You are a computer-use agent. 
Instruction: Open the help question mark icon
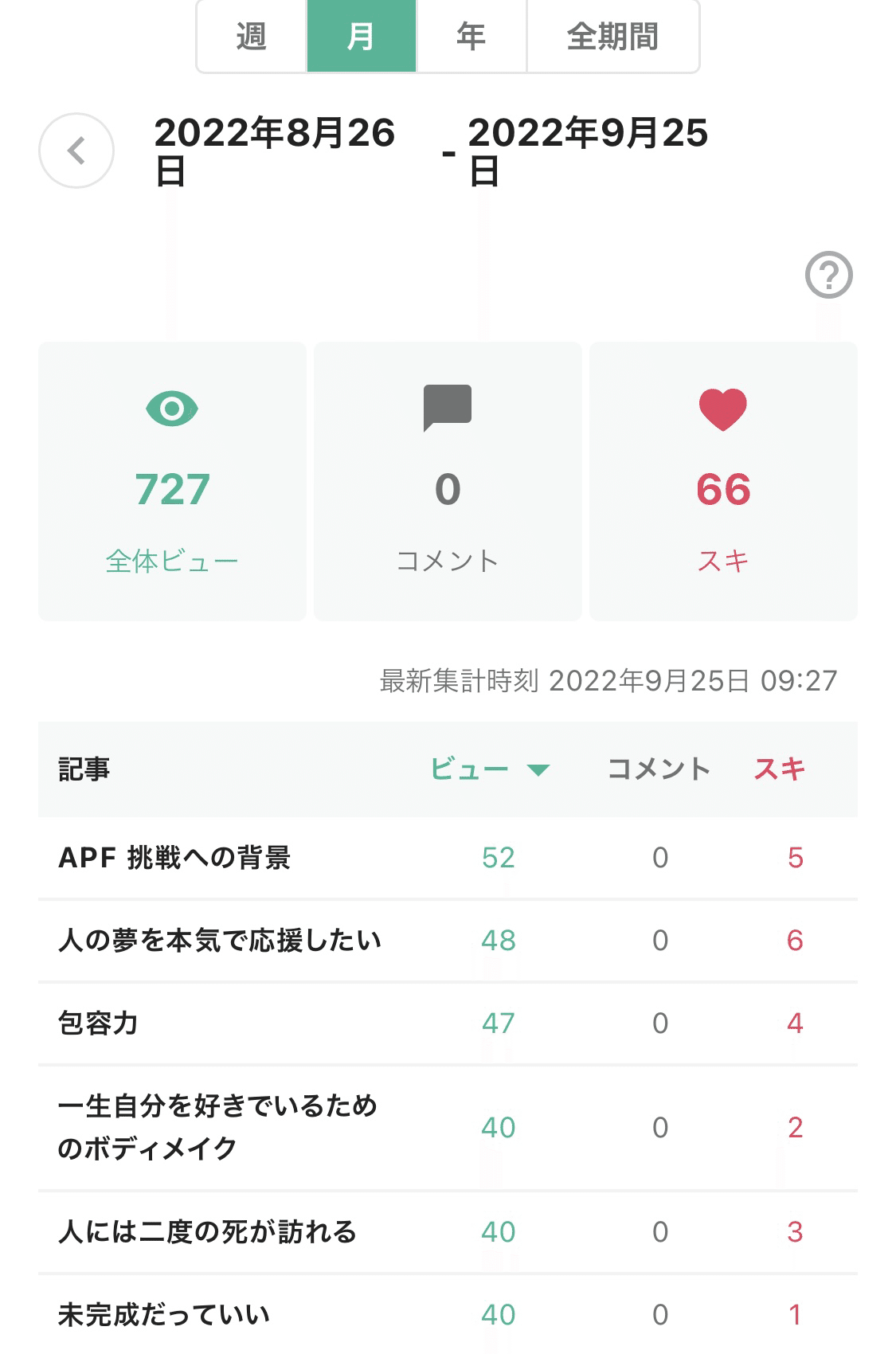(x=828, y=275)
